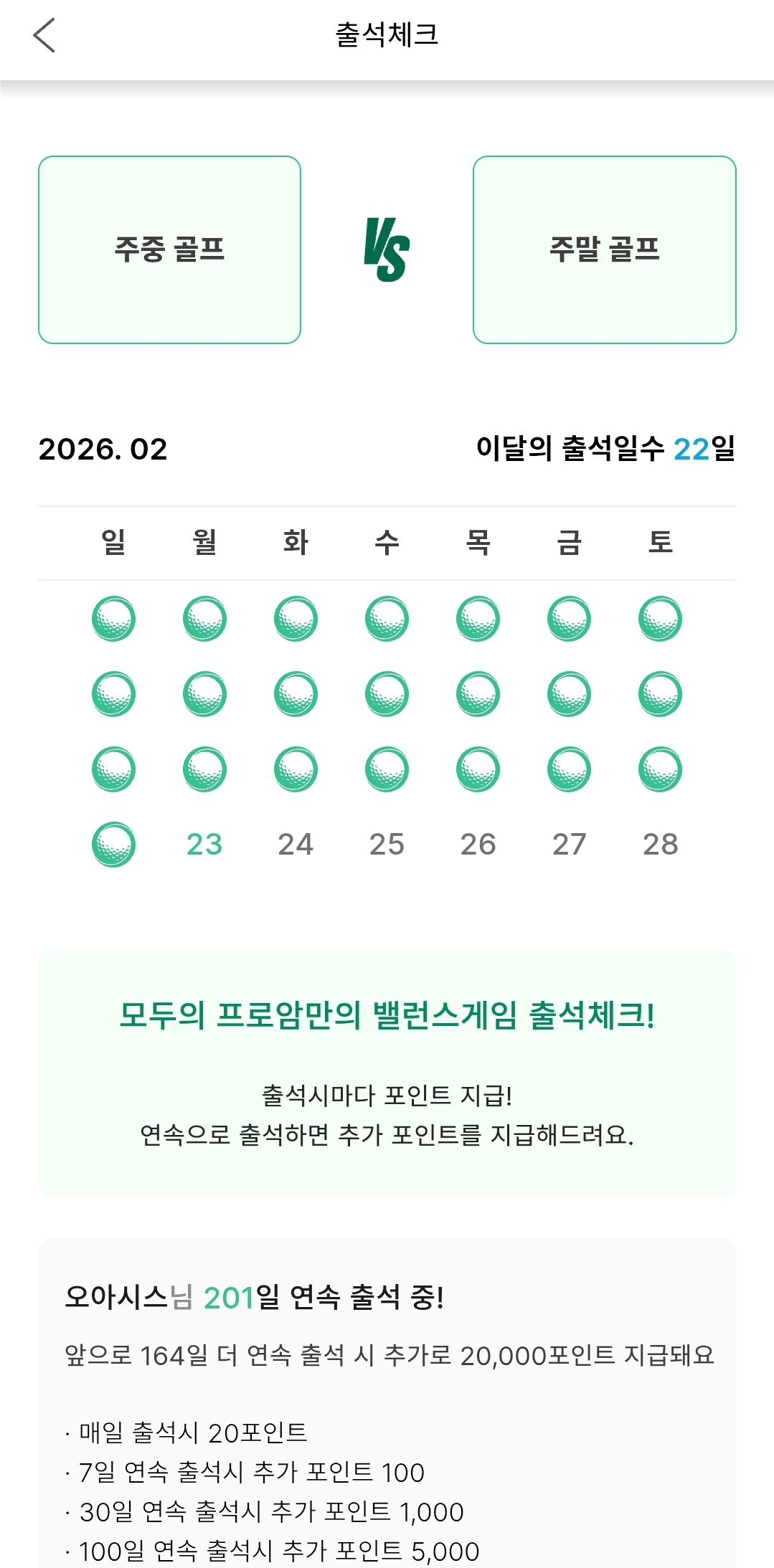
Task: Choose the 주말 골프 option
Action: tap(604, 250)
